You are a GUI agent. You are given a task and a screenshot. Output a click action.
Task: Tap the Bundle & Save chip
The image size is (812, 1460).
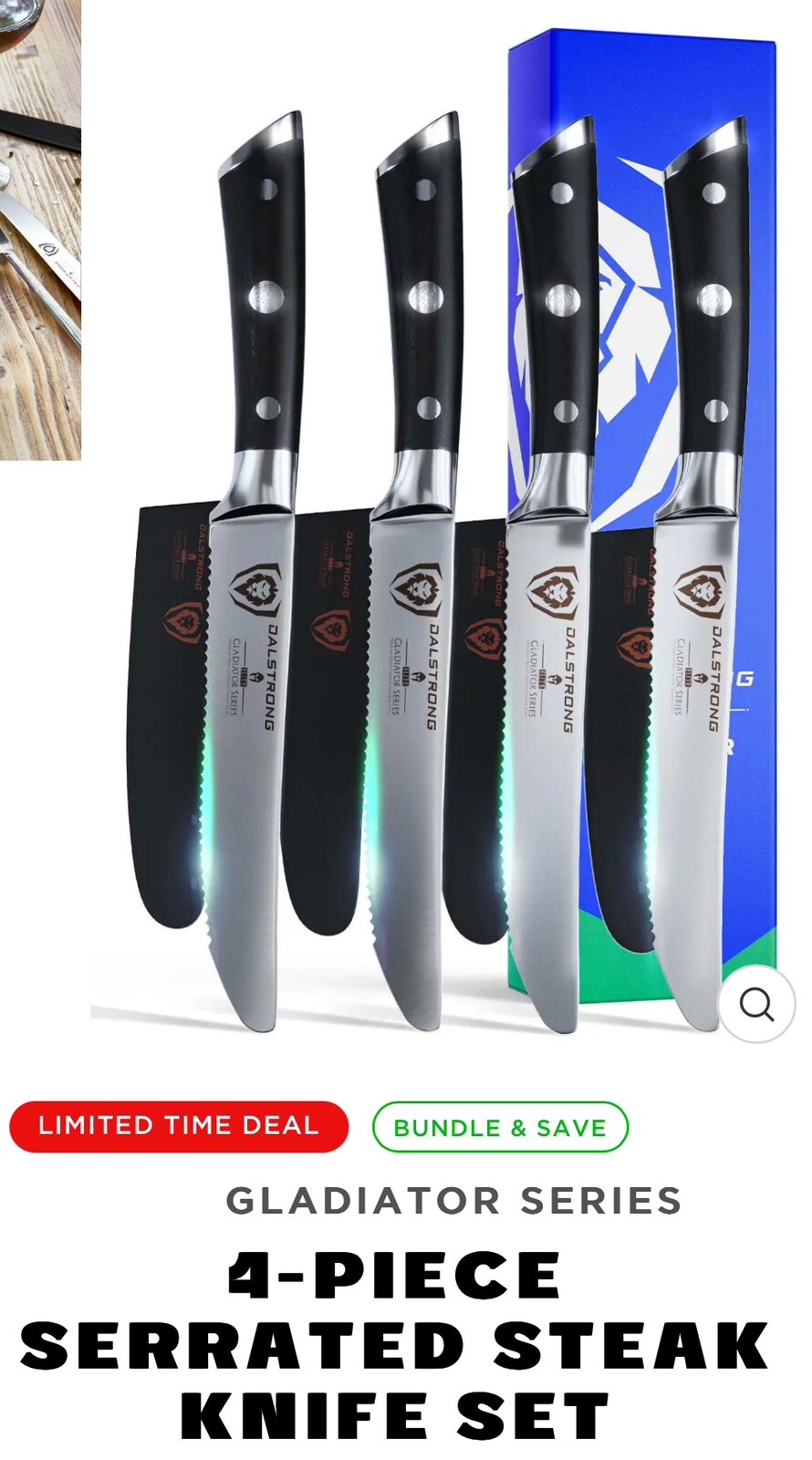point(500,1128)
